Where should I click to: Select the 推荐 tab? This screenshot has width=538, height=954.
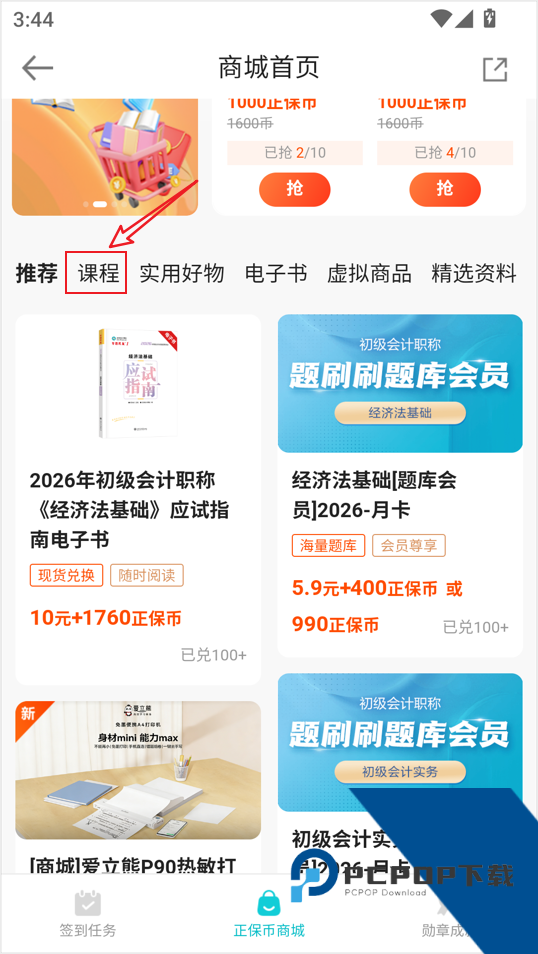(x=37, y=273)
